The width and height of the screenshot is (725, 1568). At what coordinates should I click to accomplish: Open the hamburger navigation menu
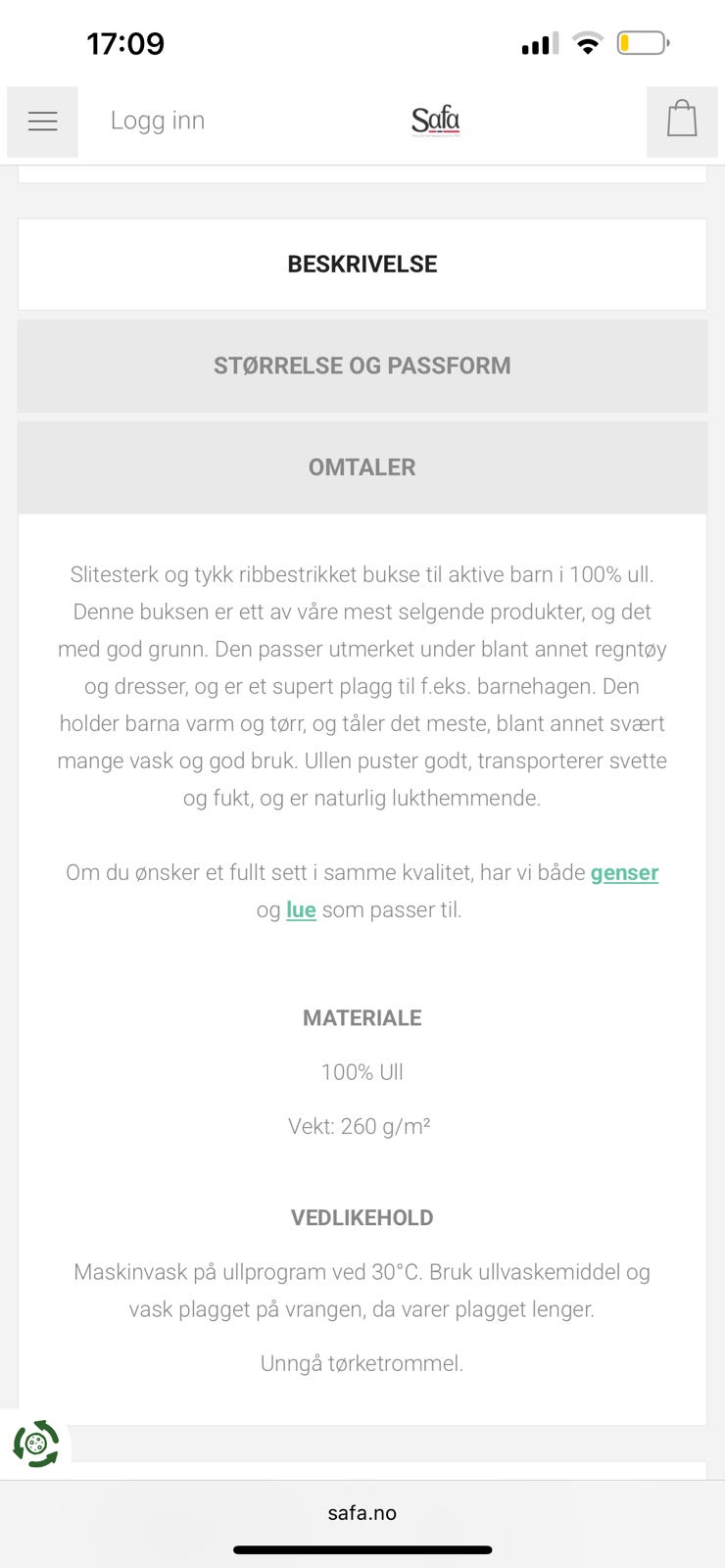coord(42,122)
